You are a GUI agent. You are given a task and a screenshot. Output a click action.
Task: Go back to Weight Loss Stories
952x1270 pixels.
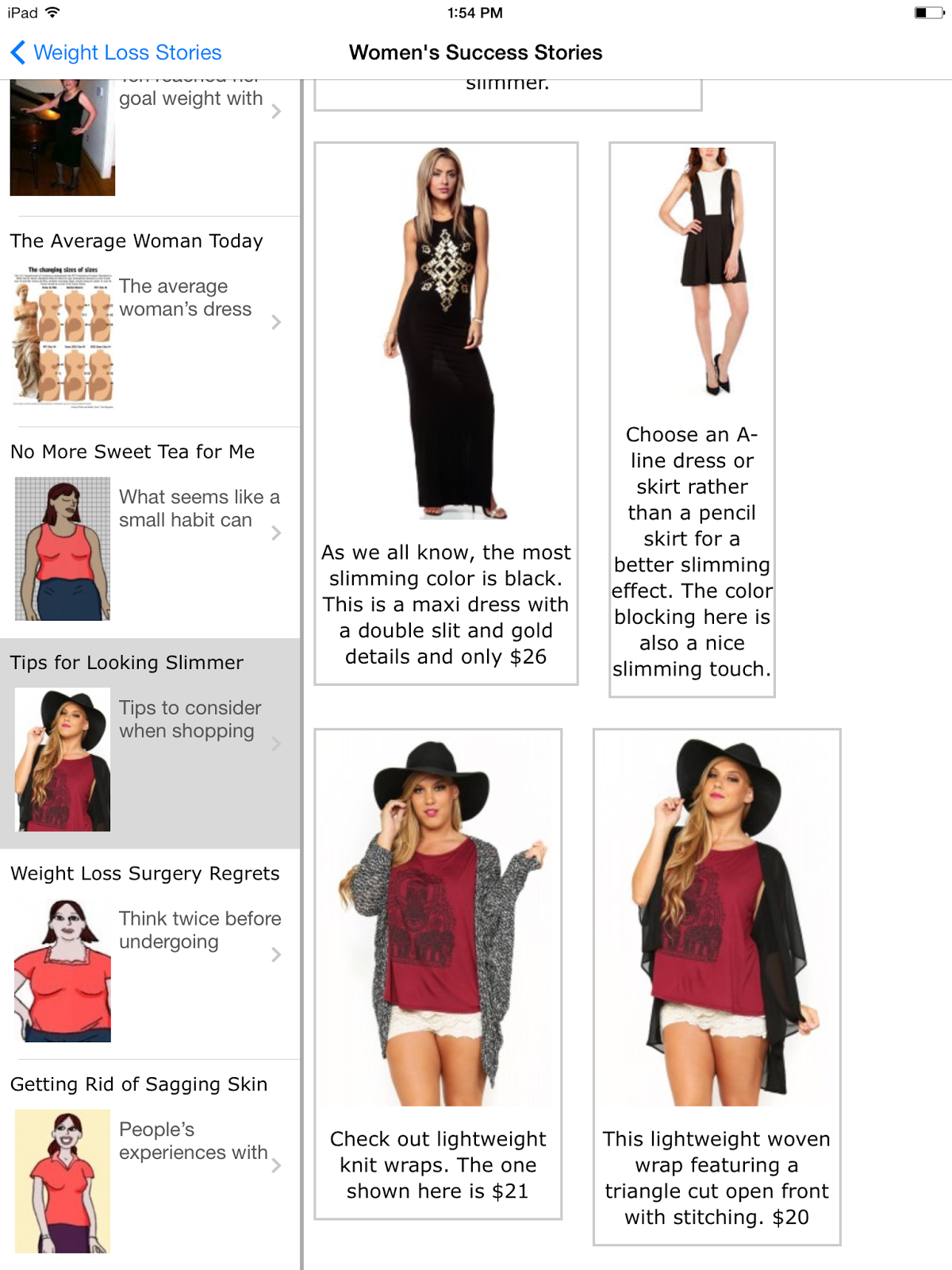click(117, 52)
